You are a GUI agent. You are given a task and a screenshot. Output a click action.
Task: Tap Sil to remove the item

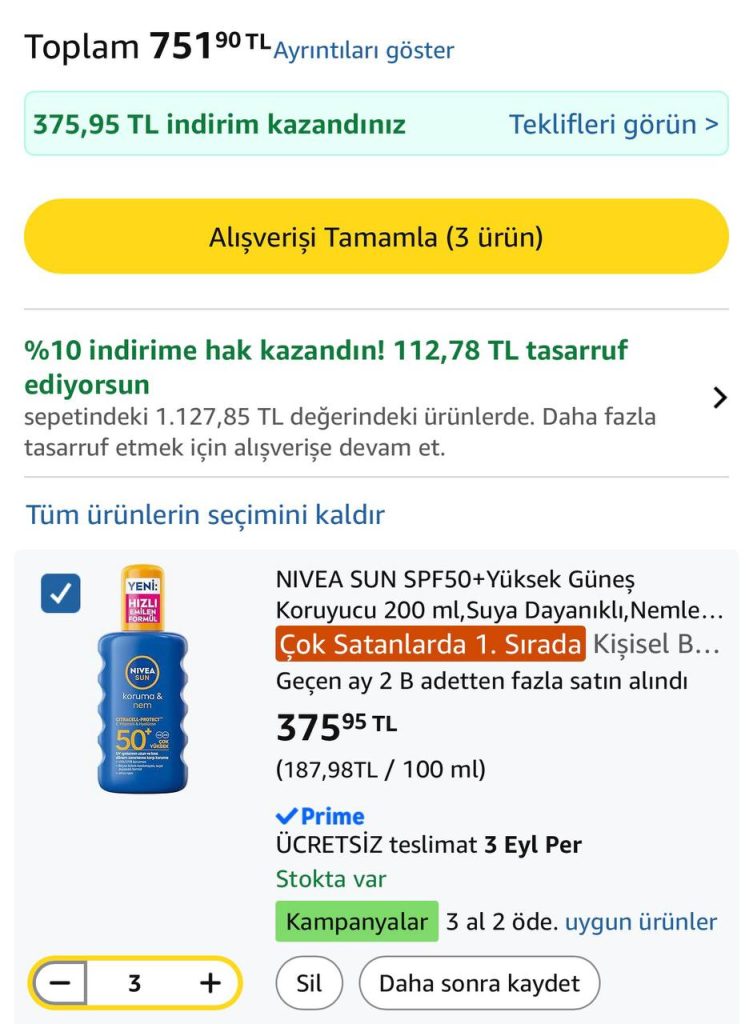point(309,983)
